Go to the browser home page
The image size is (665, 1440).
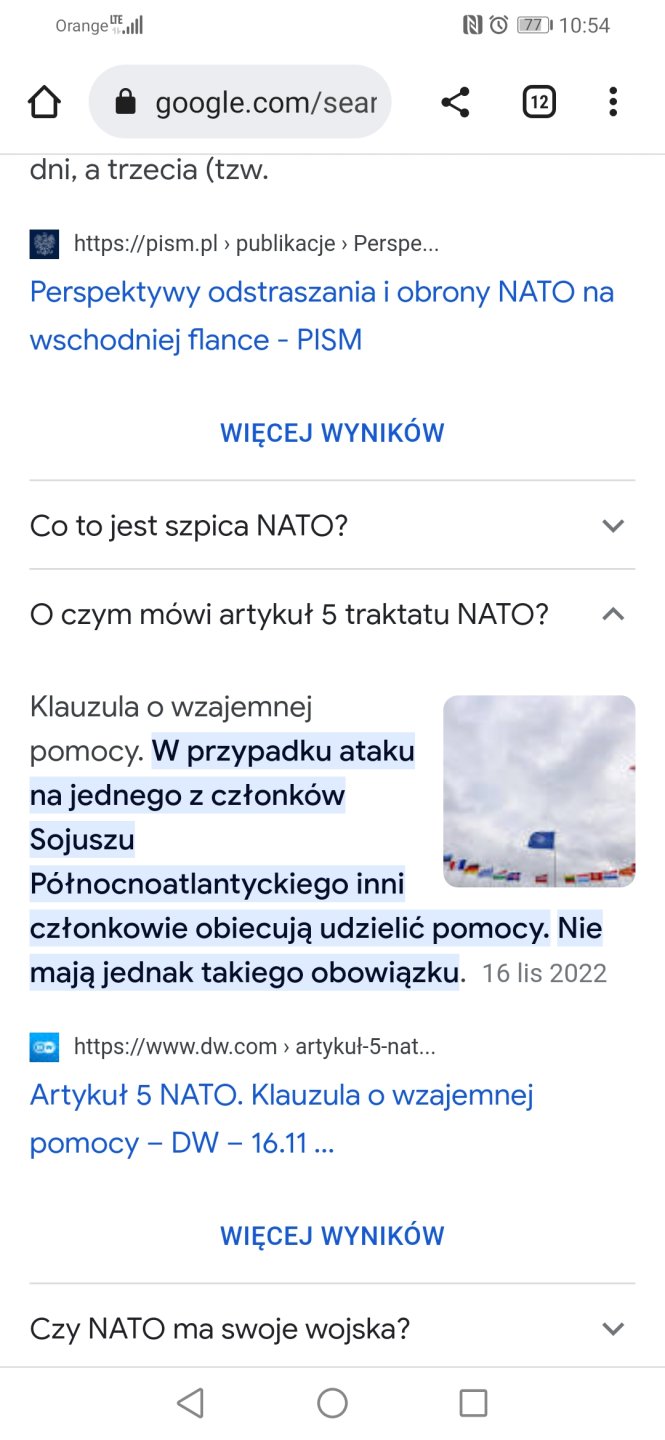44,102
